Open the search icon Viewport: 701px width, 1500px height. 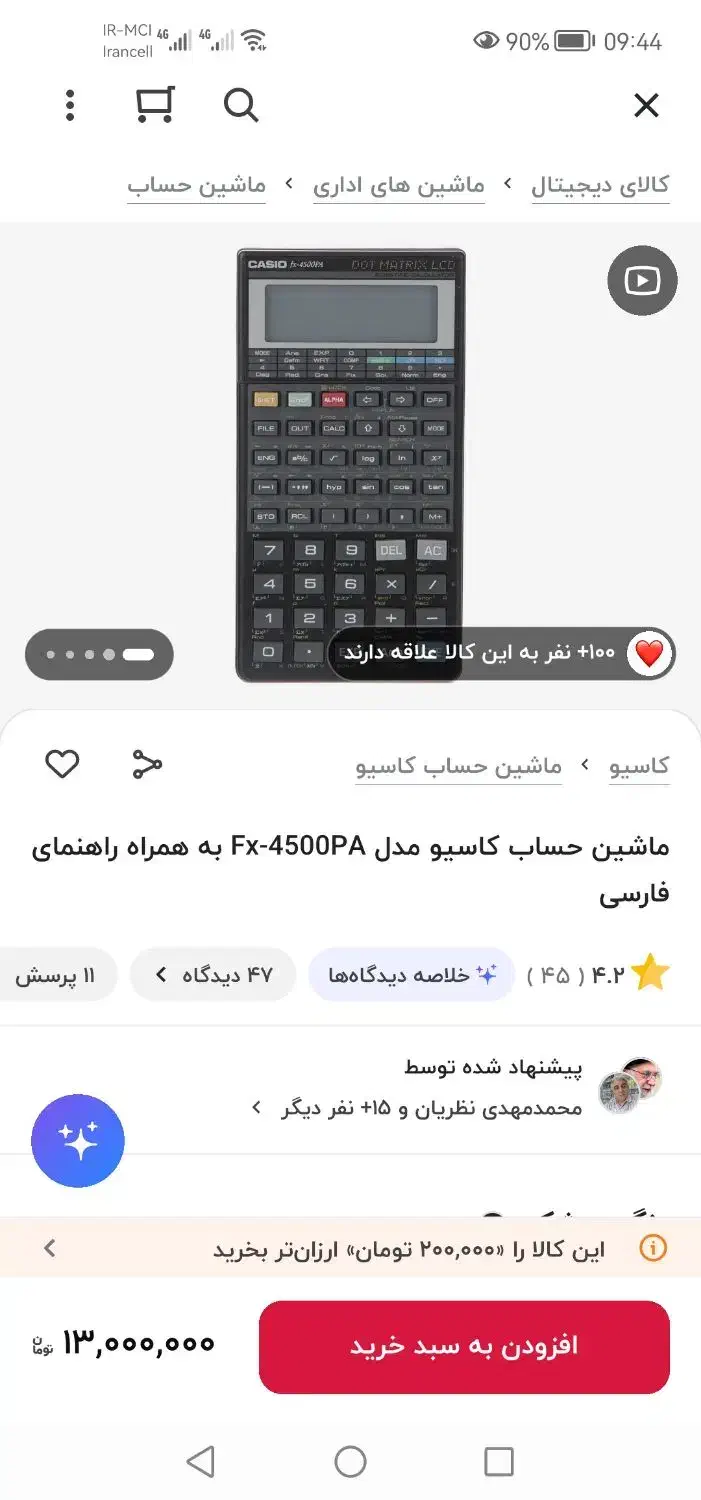(x=240, y=105)
